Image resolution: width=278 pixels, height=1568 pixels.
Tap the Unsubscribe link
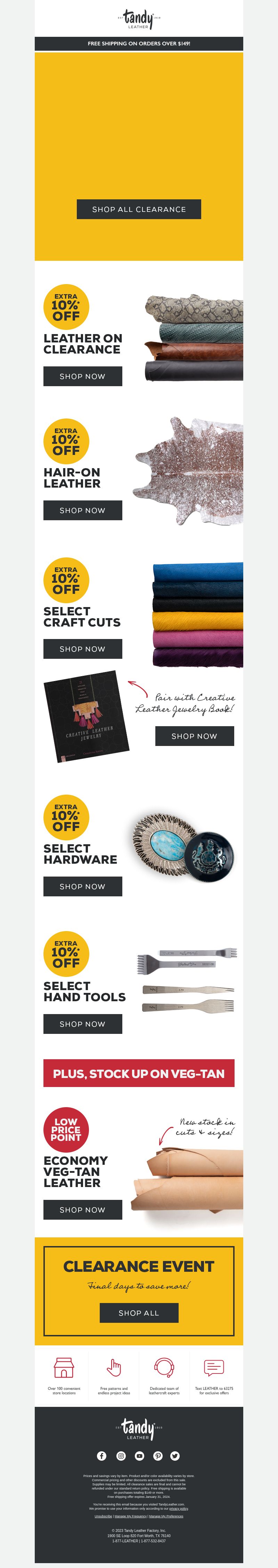click(x=103, y=1516)
